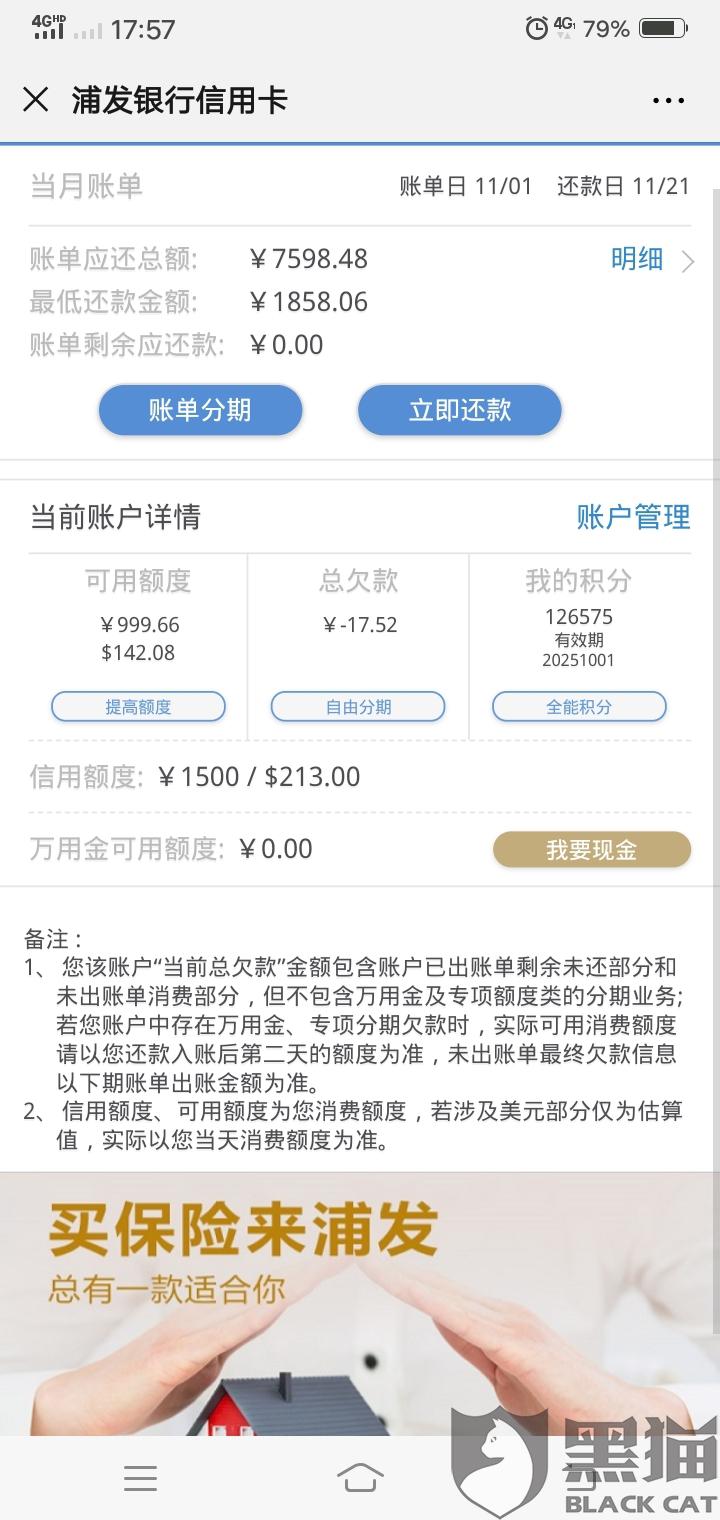Image resolution: width=720 pixels, height=1520 pixels.
Task: Go to the home icon at bottom
Action: pyautogui.click(x=360, y=1478)
